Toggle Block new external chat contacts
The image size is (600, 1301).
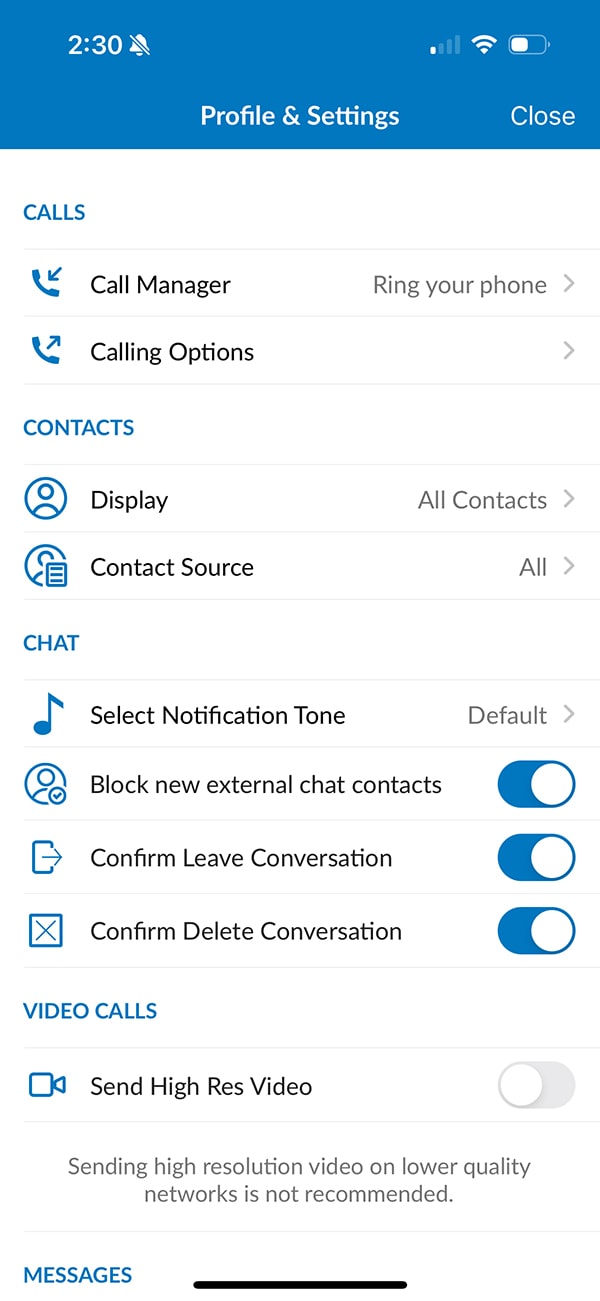click(x=536, y=784)
